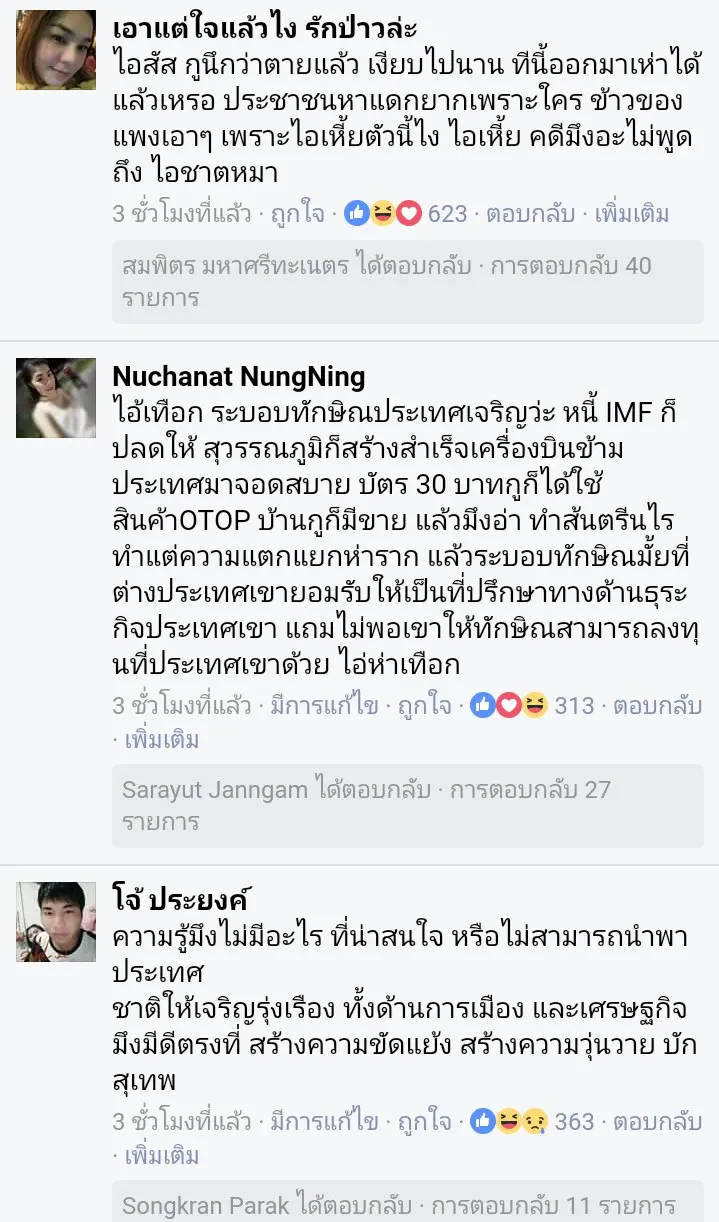The width and height of the screenshot is (719, 1222).
Task: View reactions on the 623-reaction comment
Action: [x=404, y=213]
